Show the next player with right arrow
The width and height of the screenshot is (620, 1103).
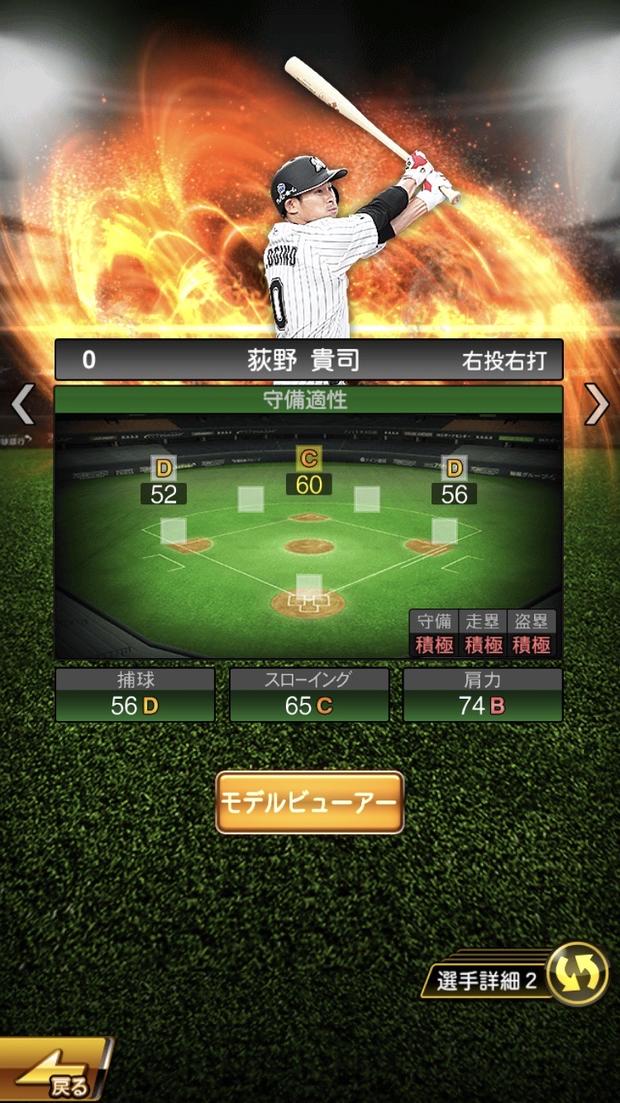point(596,404)
